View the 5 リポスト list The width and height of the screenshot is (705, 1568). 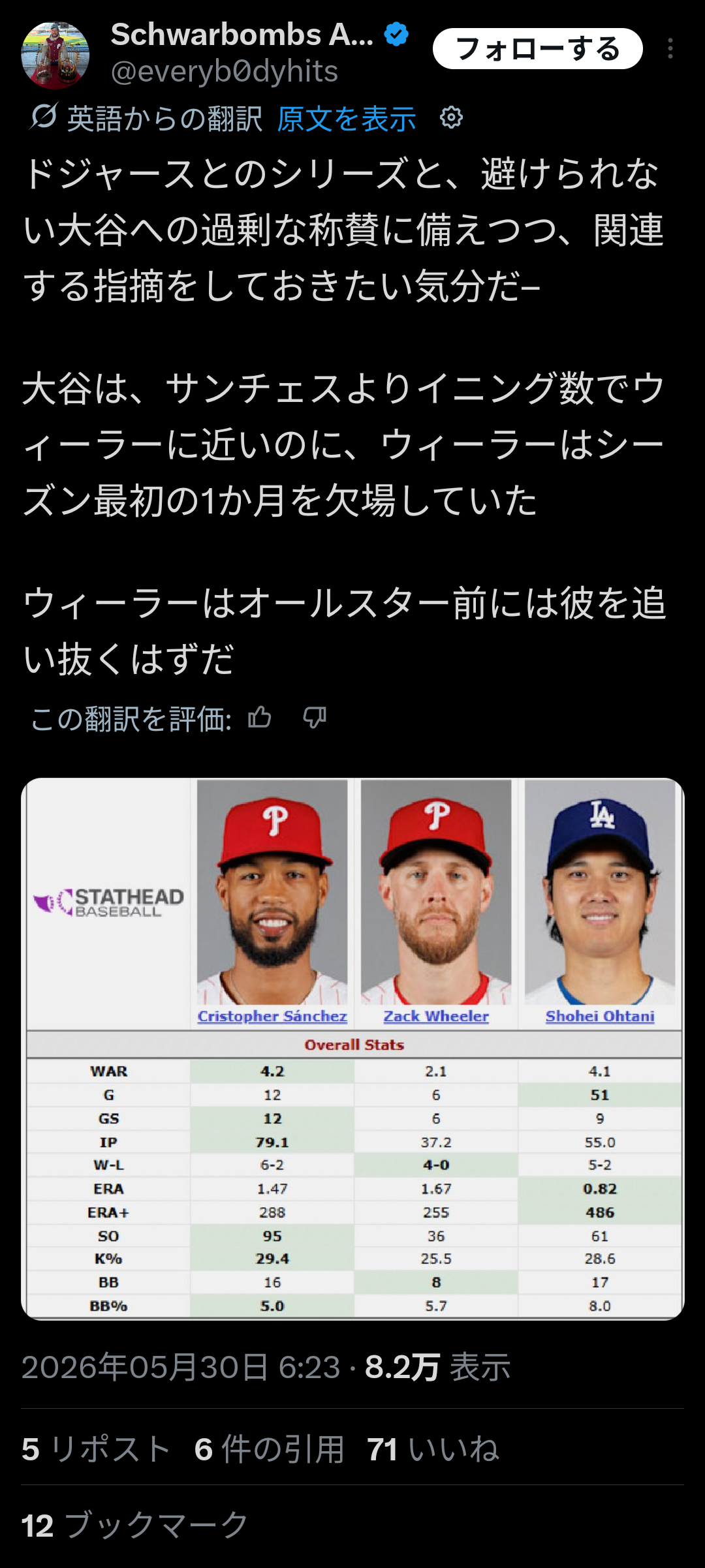point(97,1449)
